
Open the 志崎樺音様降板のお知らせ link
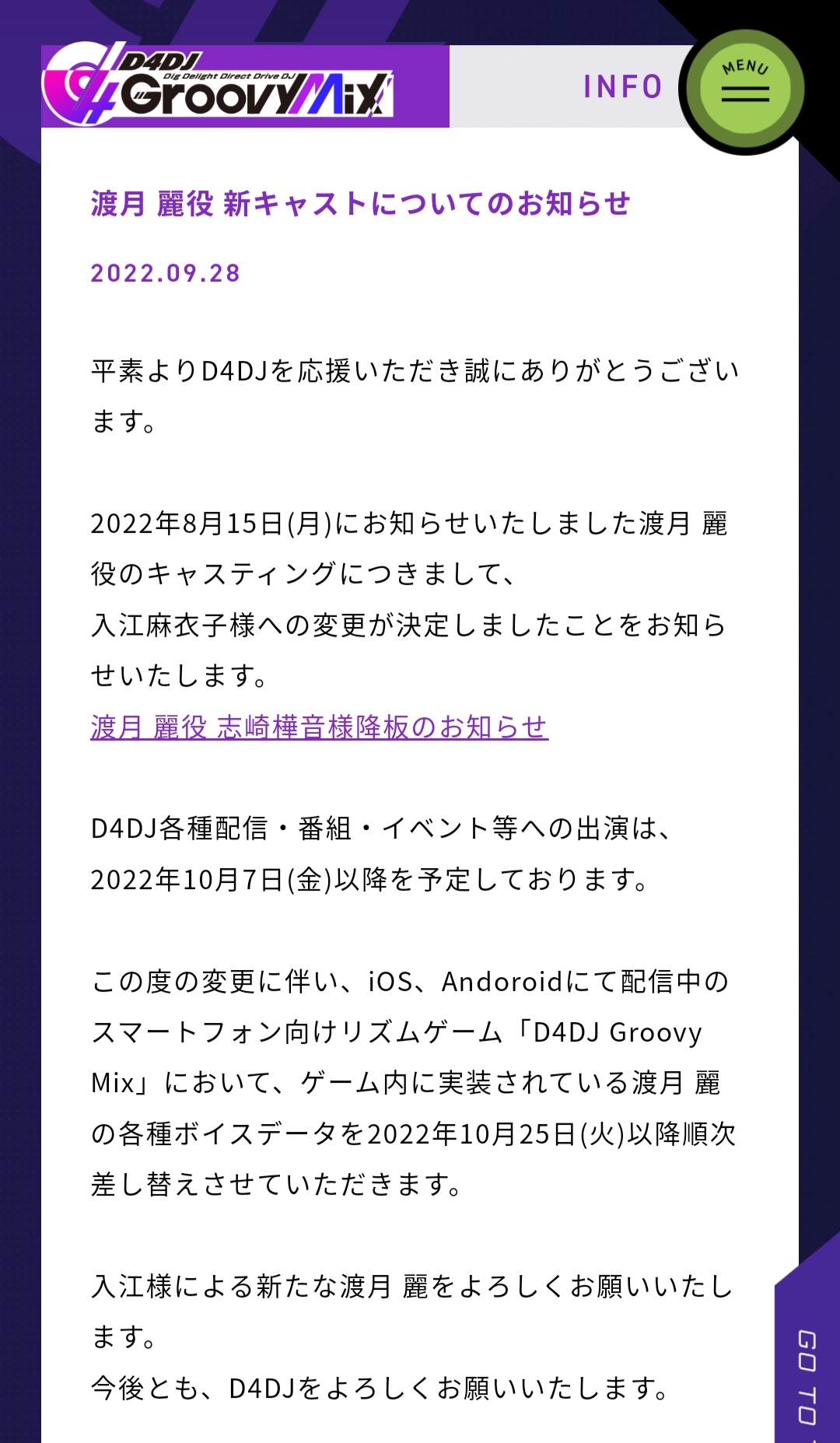[320, 727]
